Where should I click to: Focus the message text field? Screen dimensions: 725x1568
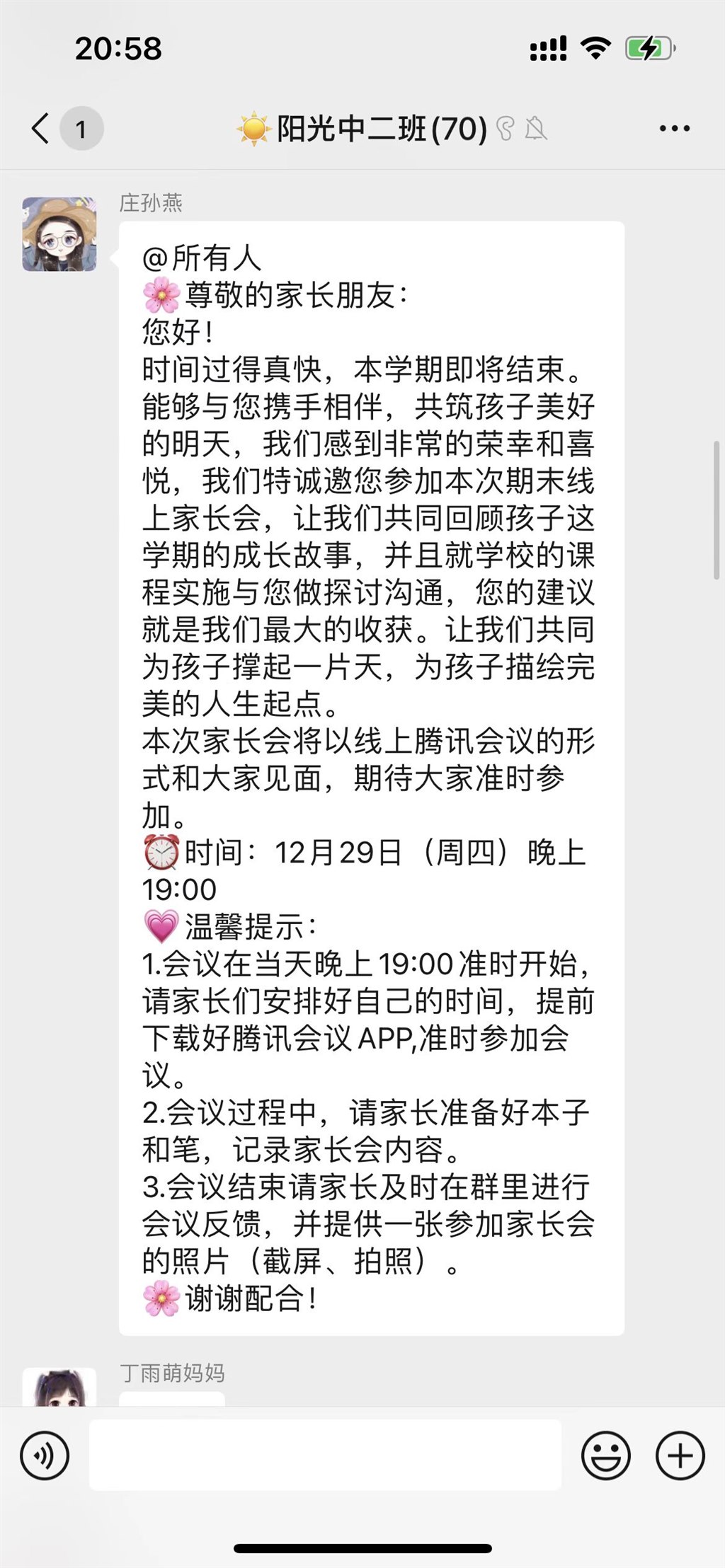(x=326, y=1455)
